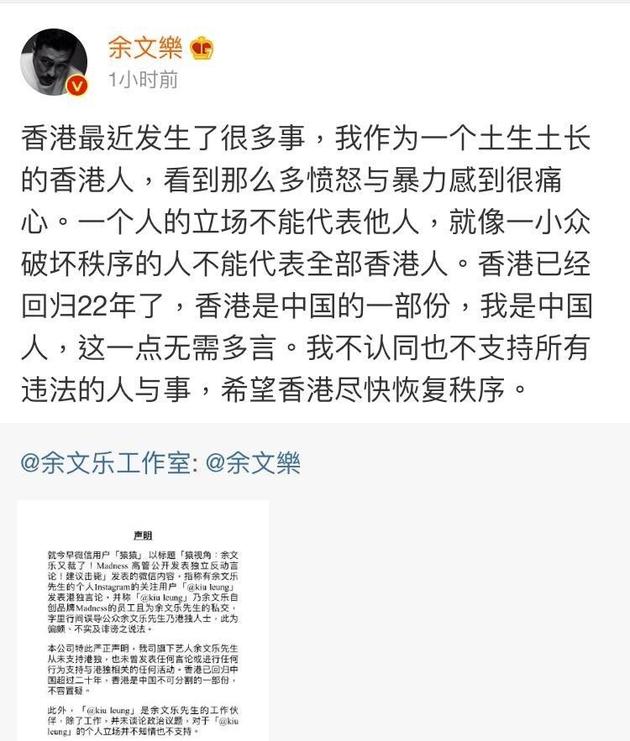View the 声明 statement image
630x741 pixels.
tap(142, 620)
